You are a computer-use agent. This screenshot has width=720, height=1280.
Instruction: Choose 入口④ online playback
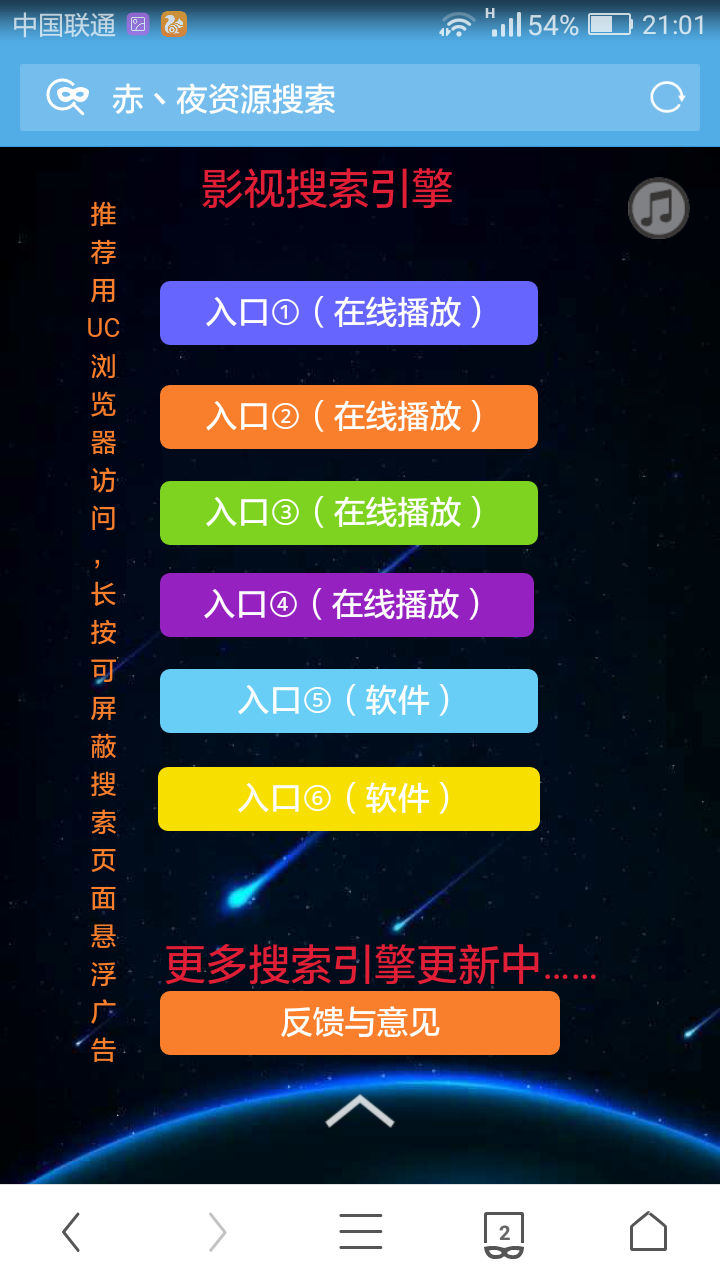tap(346, 605)
